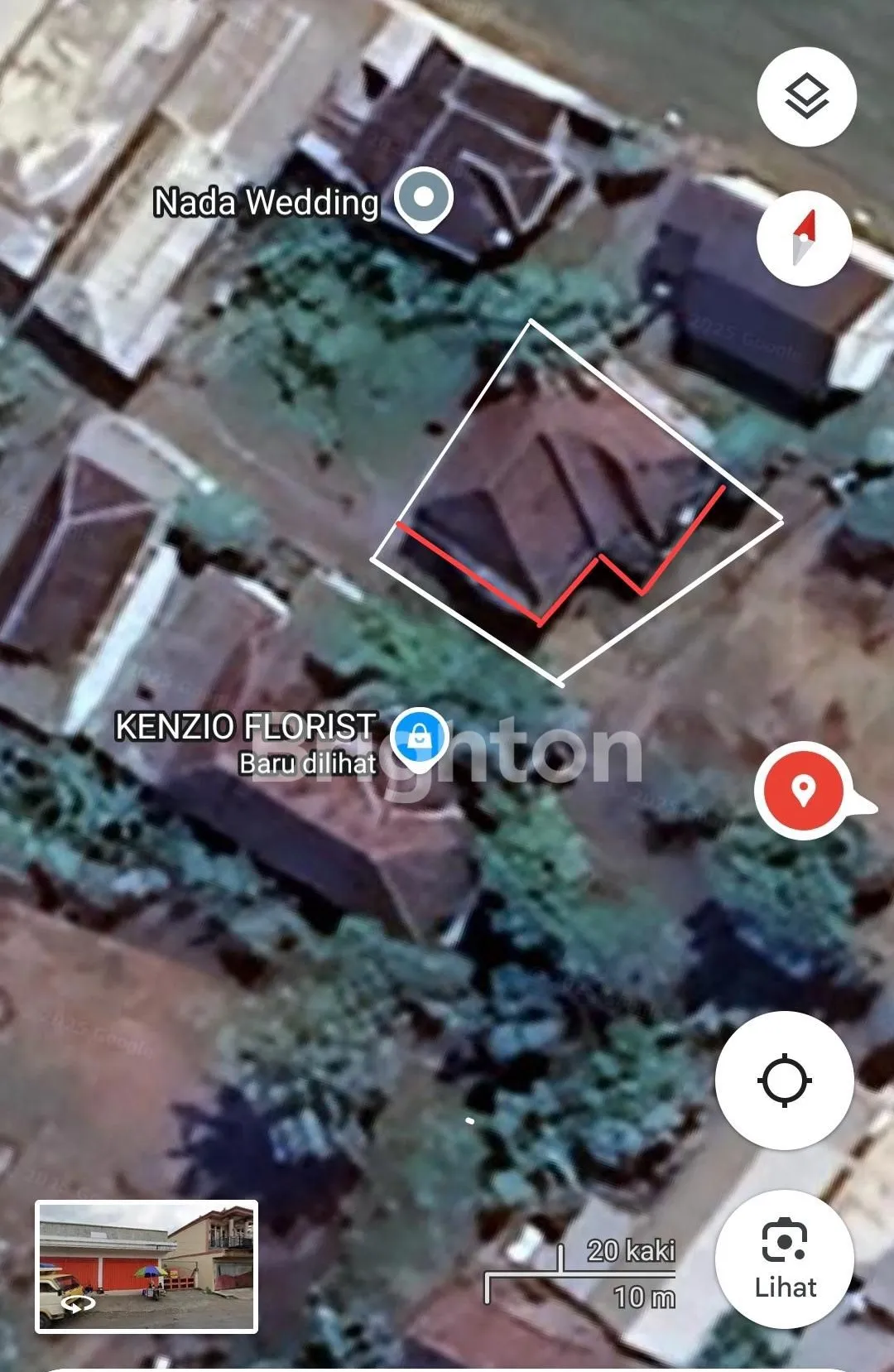
Task: Open the Street View preview thumbnail
Action: 147,1266
